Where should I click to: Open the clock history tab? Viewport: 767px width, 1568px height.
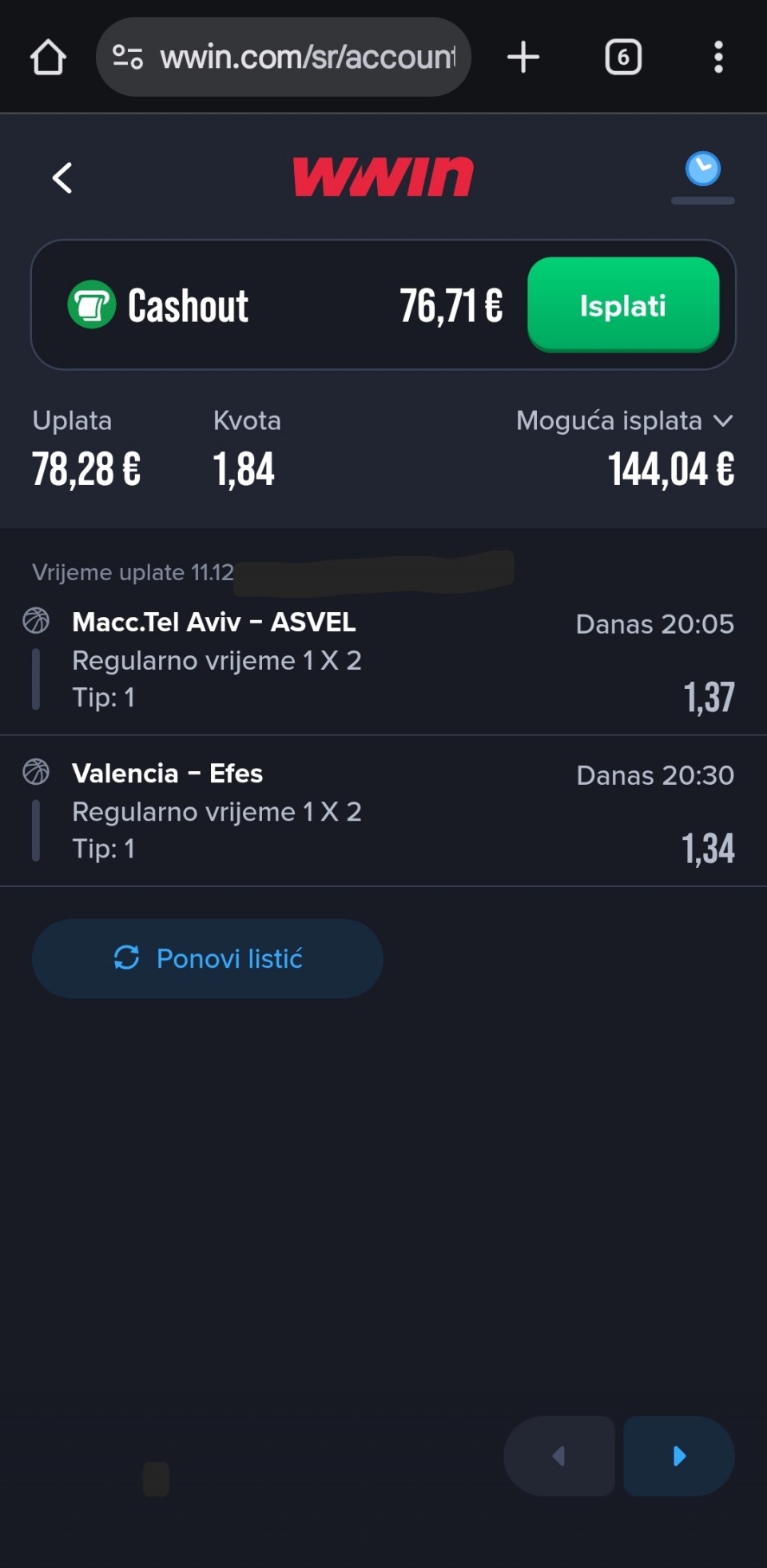702,169
